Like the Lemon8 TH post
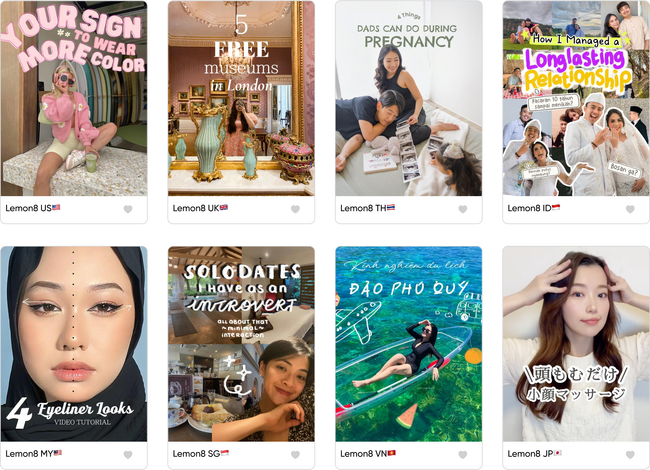 coord(462,209)
